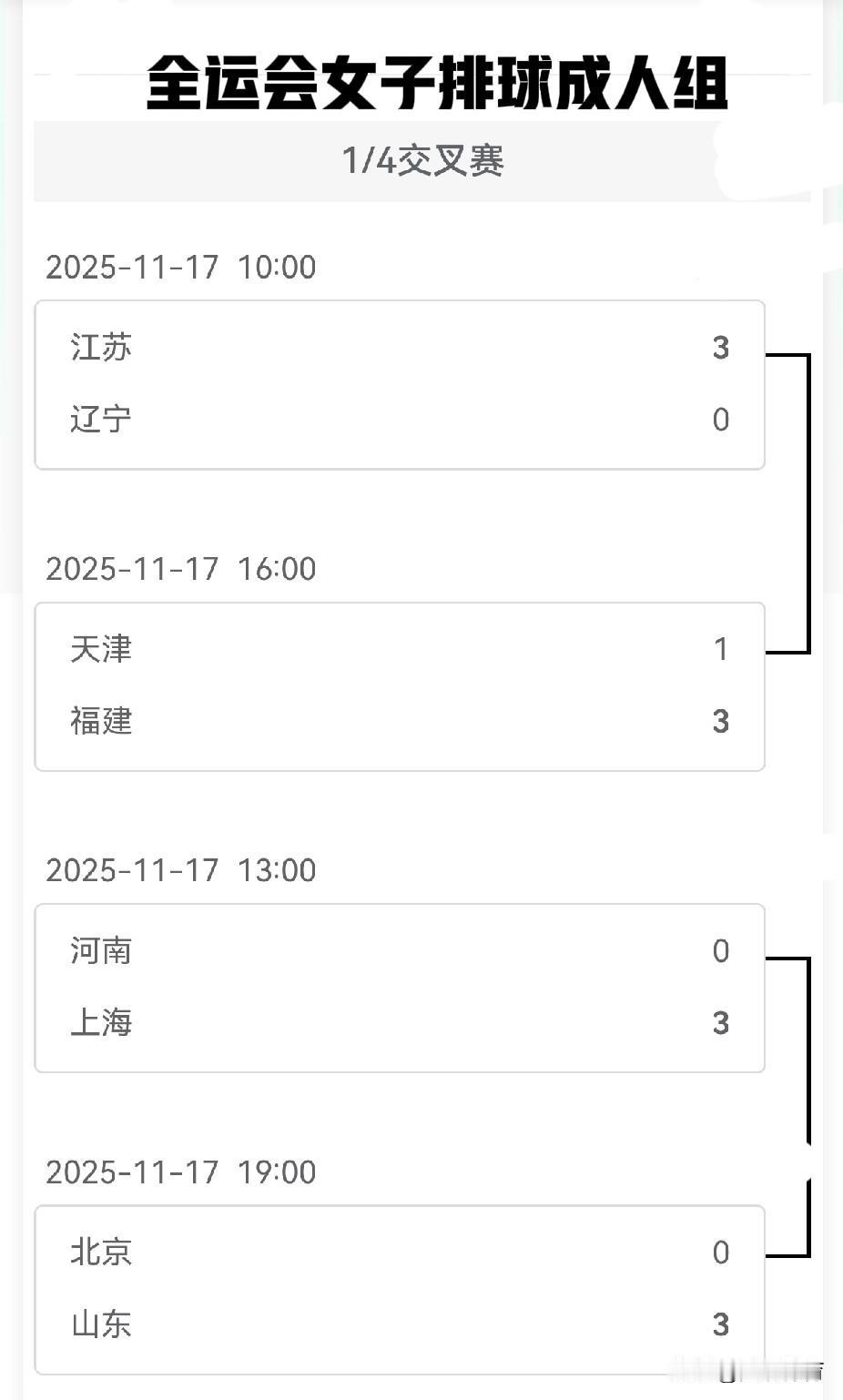Click the score 3 beside 江苏

coord(721,348)
